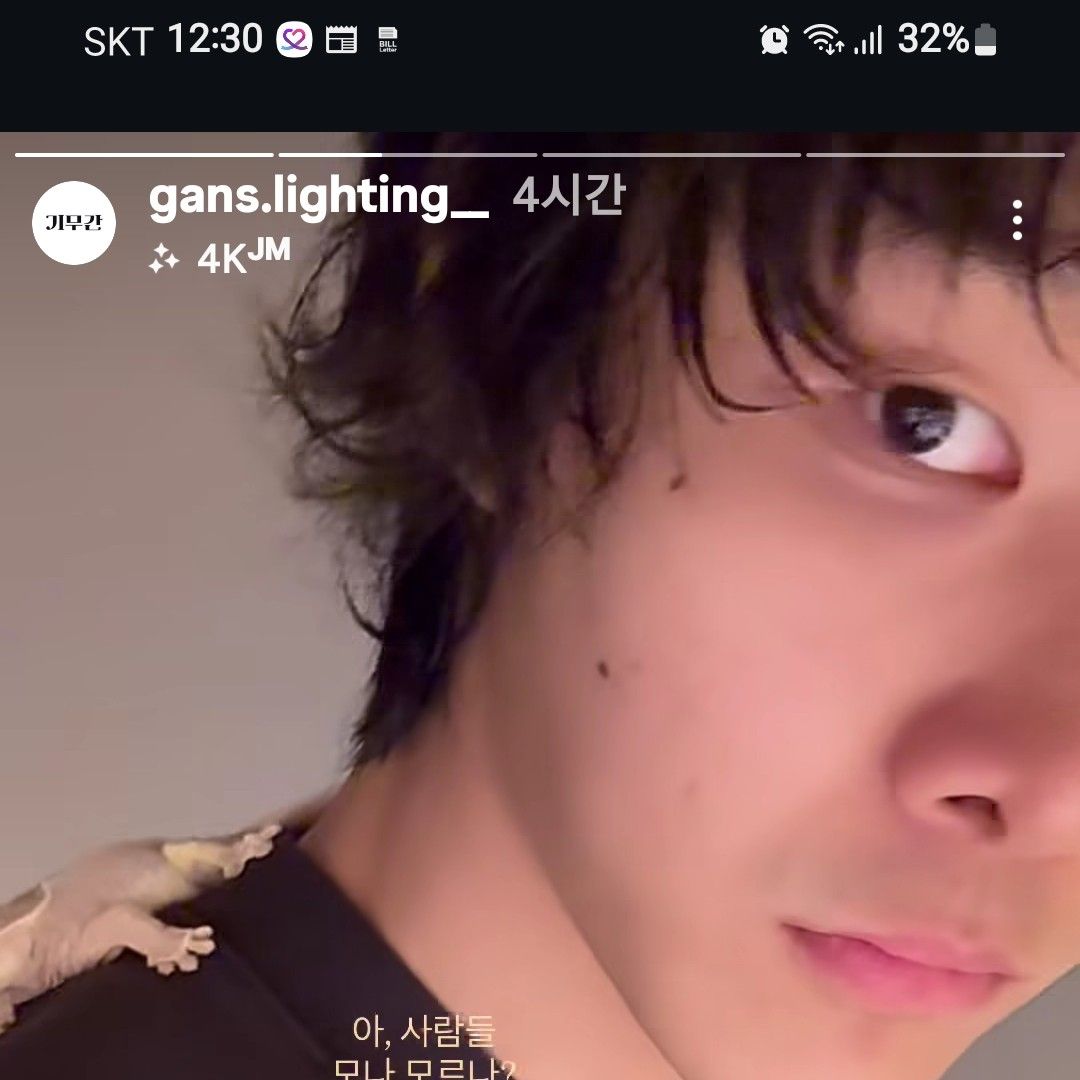Open the gans.lighting_ profile picture
Viewport: 1080px width, 1080px height.
pos(74,223)
